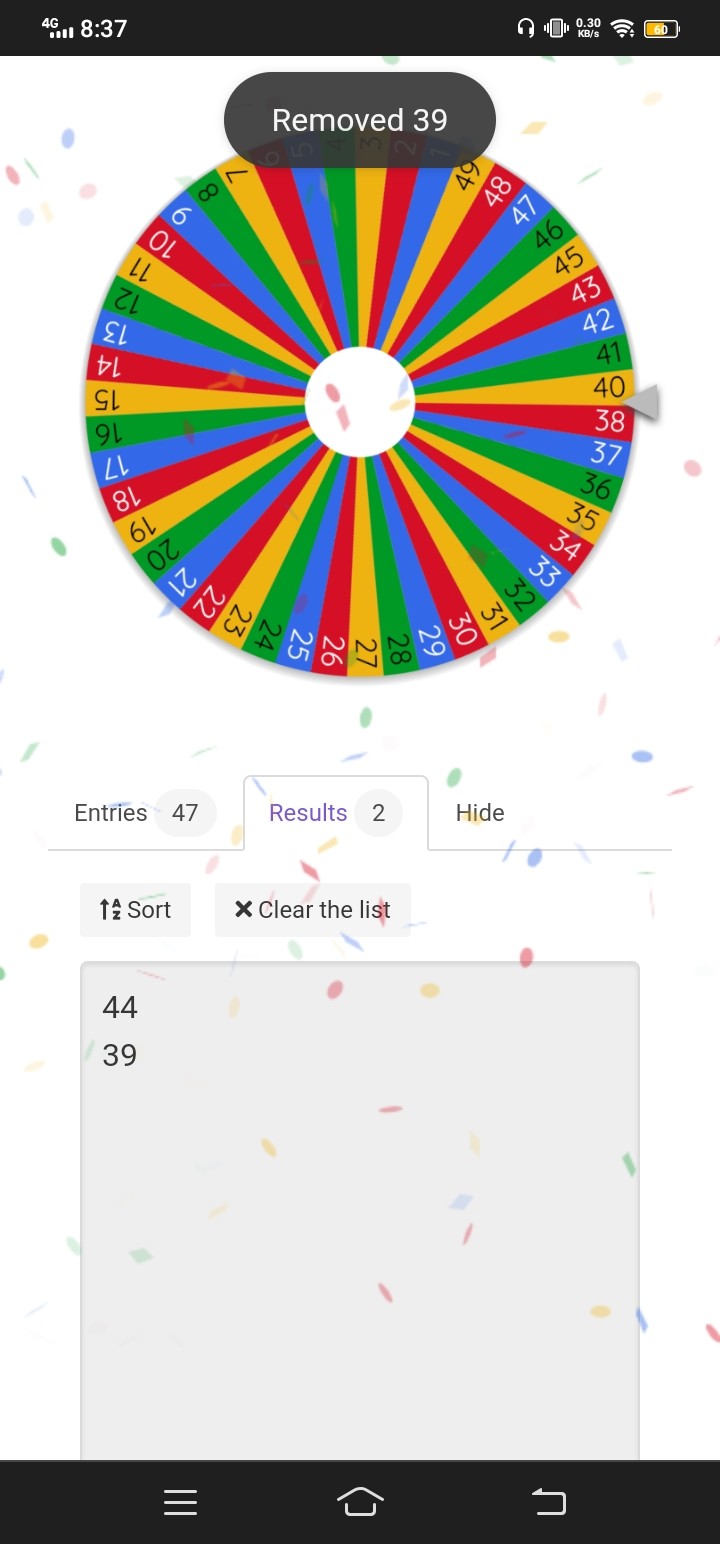Go back with the system back button

548,1502
